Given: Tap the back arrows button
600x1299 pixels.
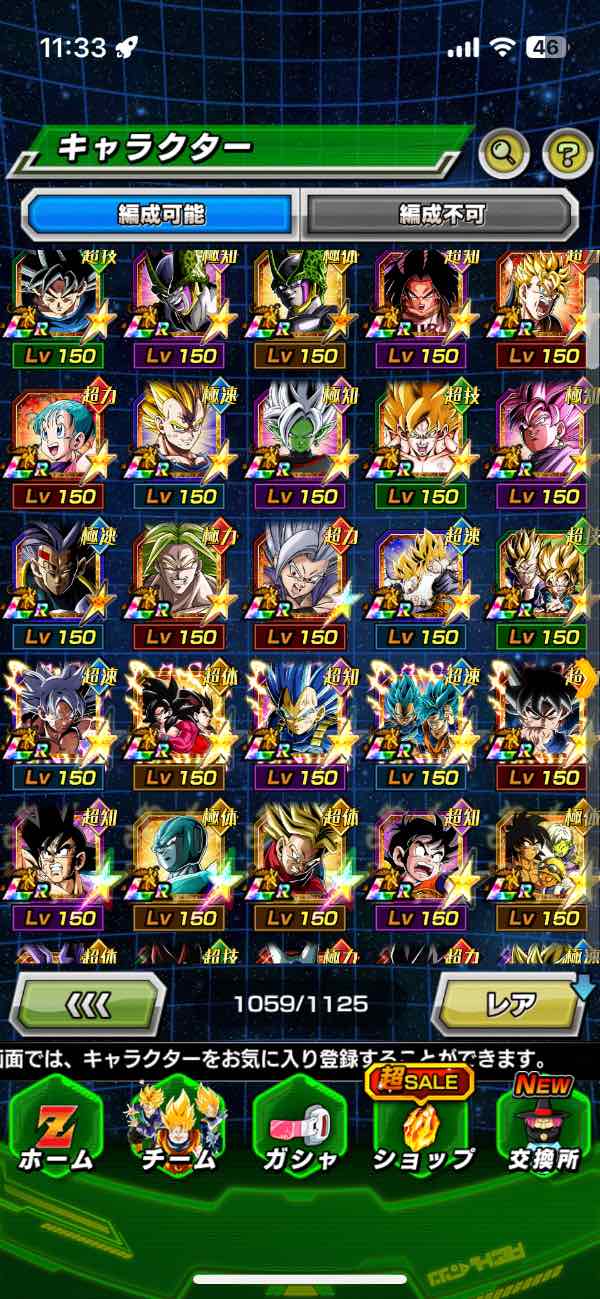Looking at the screenshot, I should 87,1003.
